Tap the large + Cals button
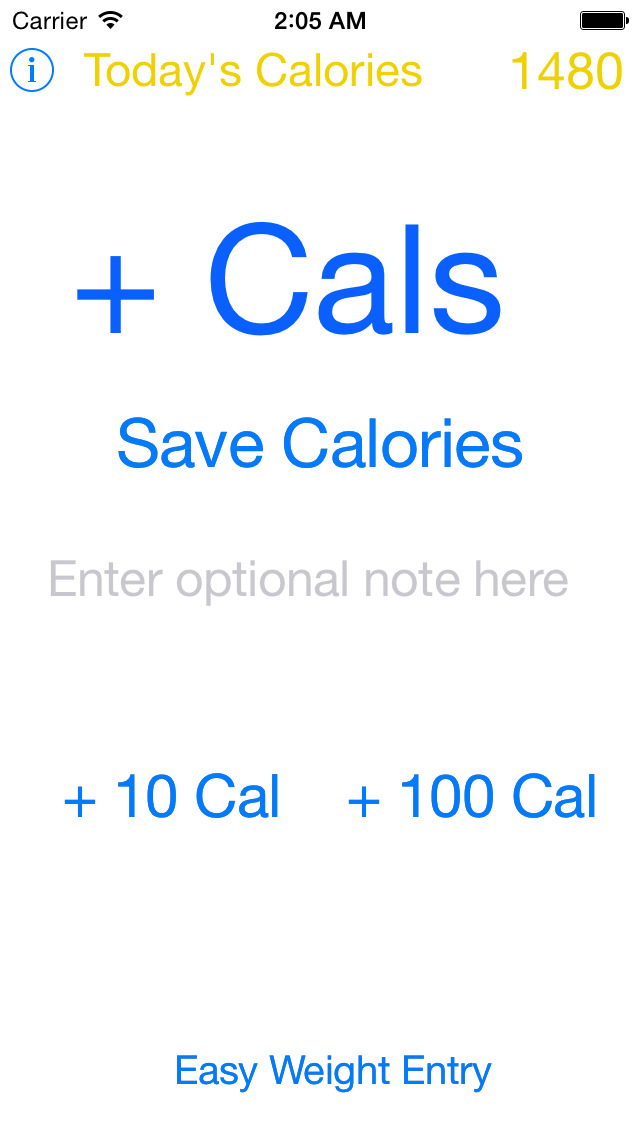 [290, 283]
